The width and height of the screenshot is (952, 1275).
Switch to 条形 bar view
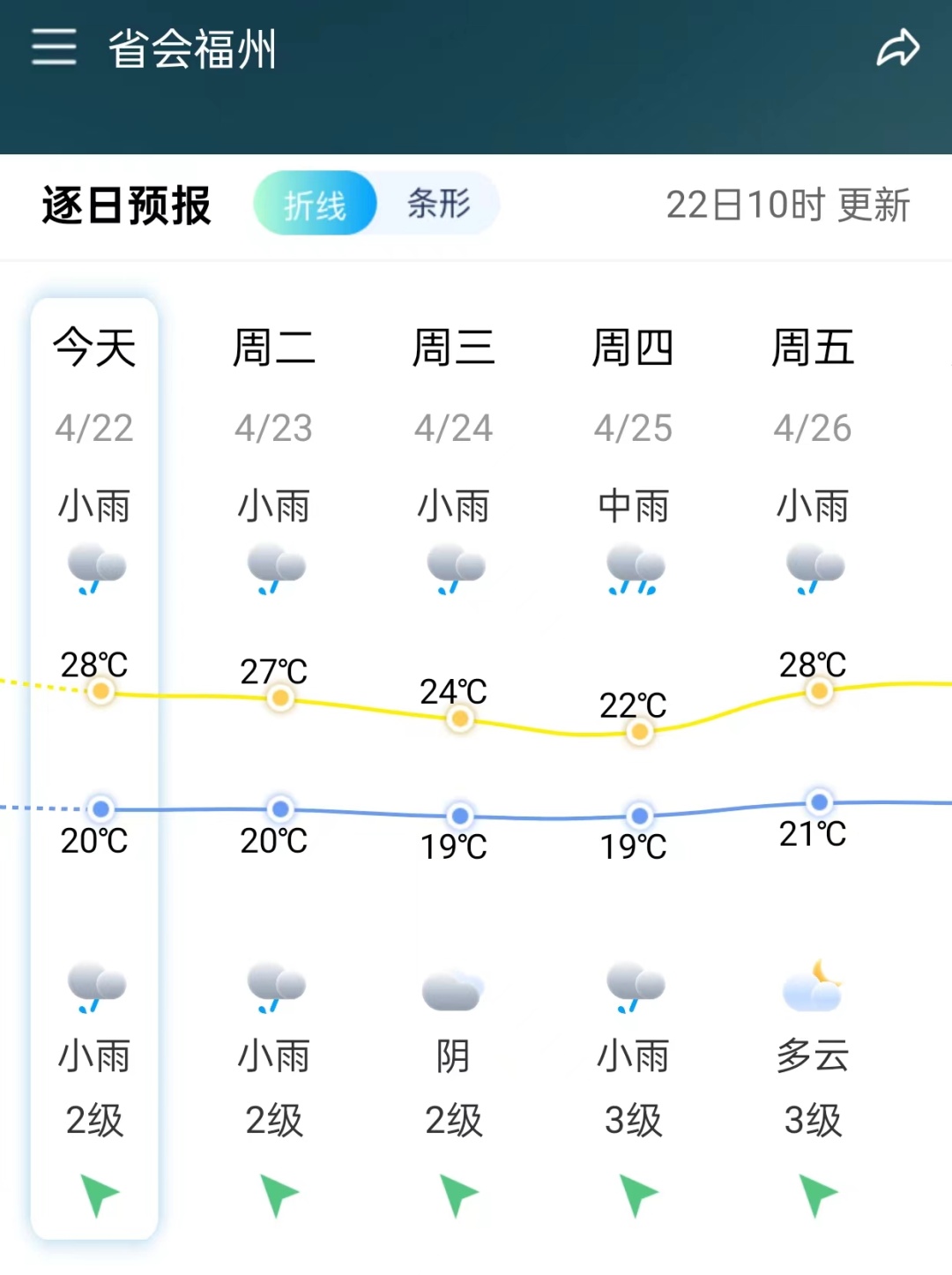pyautogui.click(x=438, y=204)
